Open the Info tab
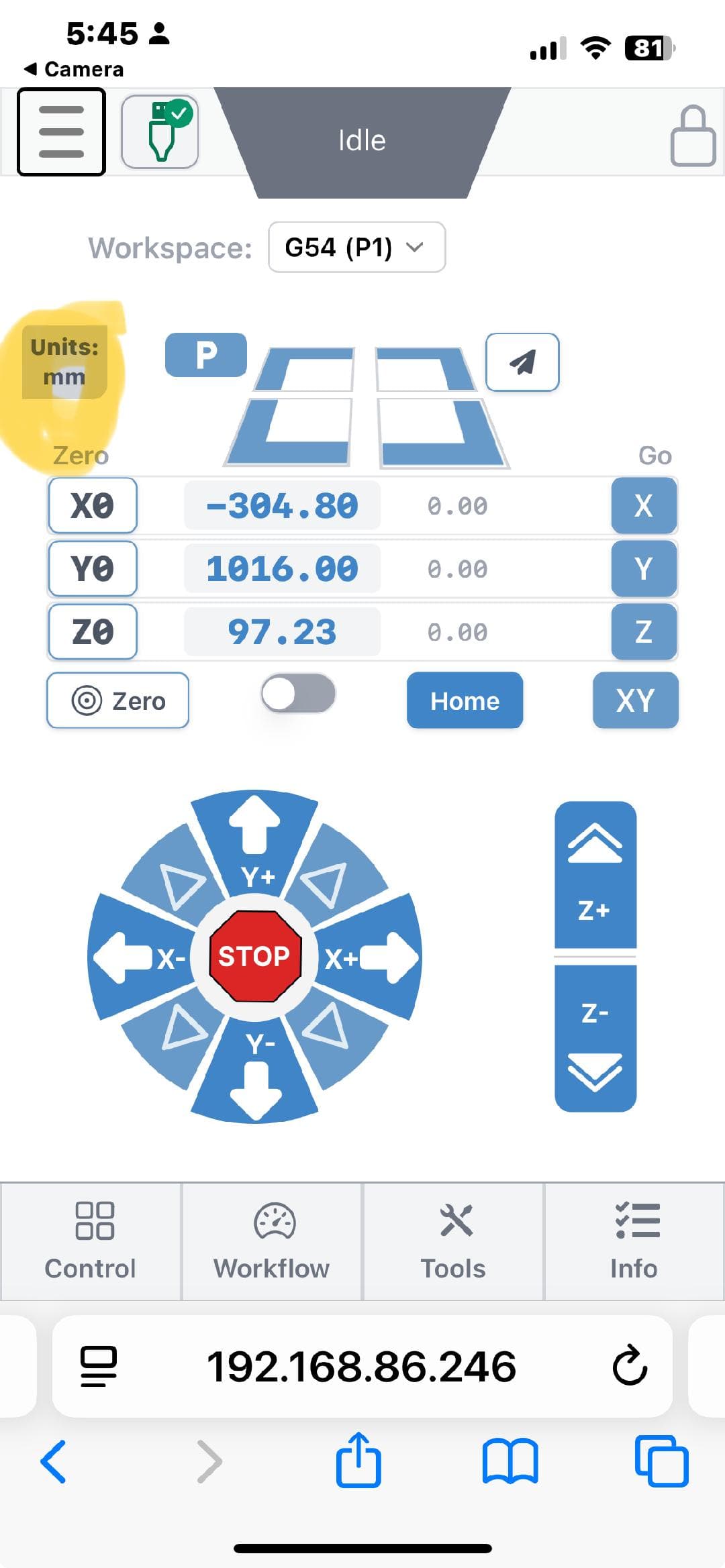The width and height of the screenshot is (725, 1568). pos(634,1241)
